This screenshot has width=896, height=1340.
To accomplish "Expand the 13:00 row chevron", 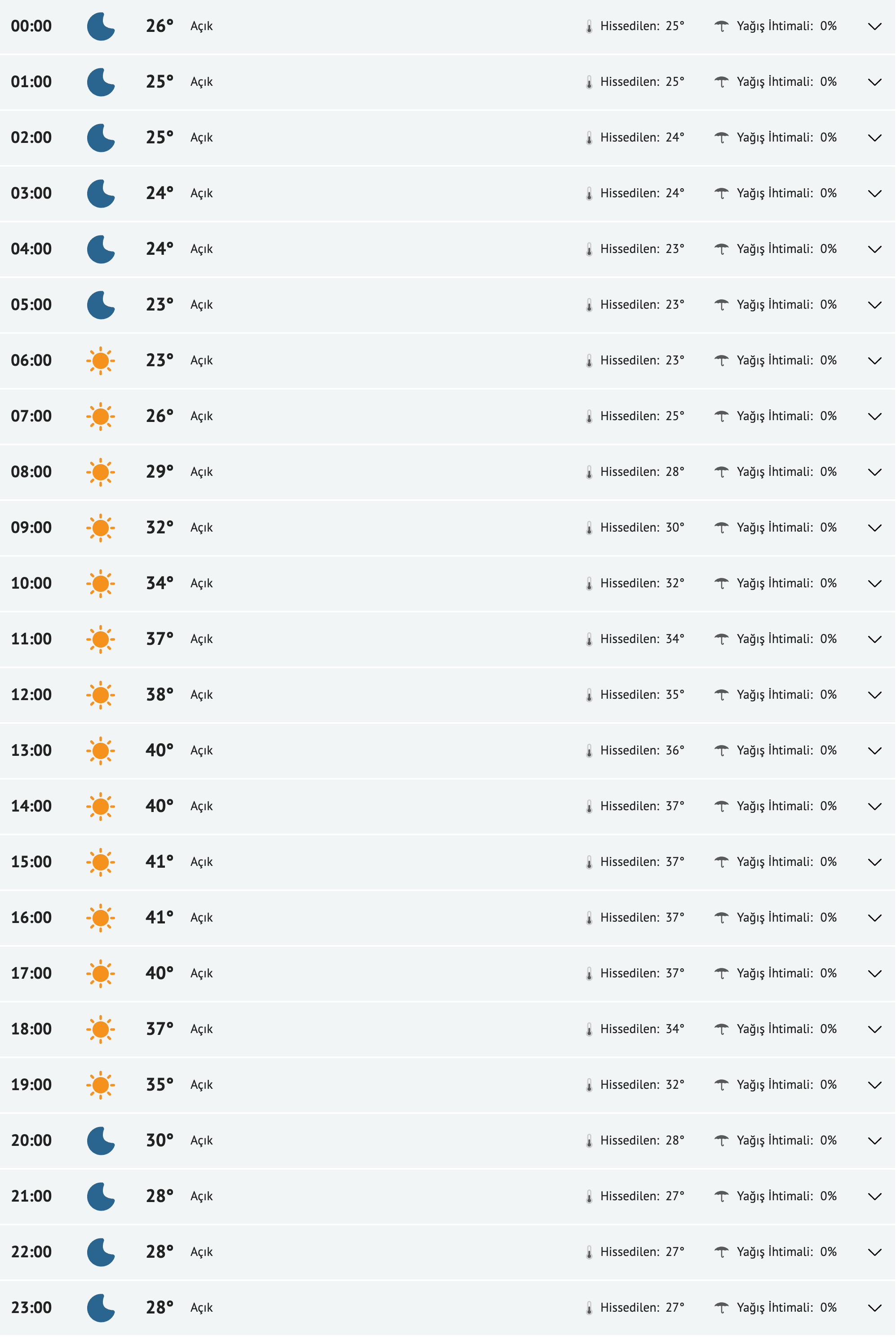I will pos(874,751).
